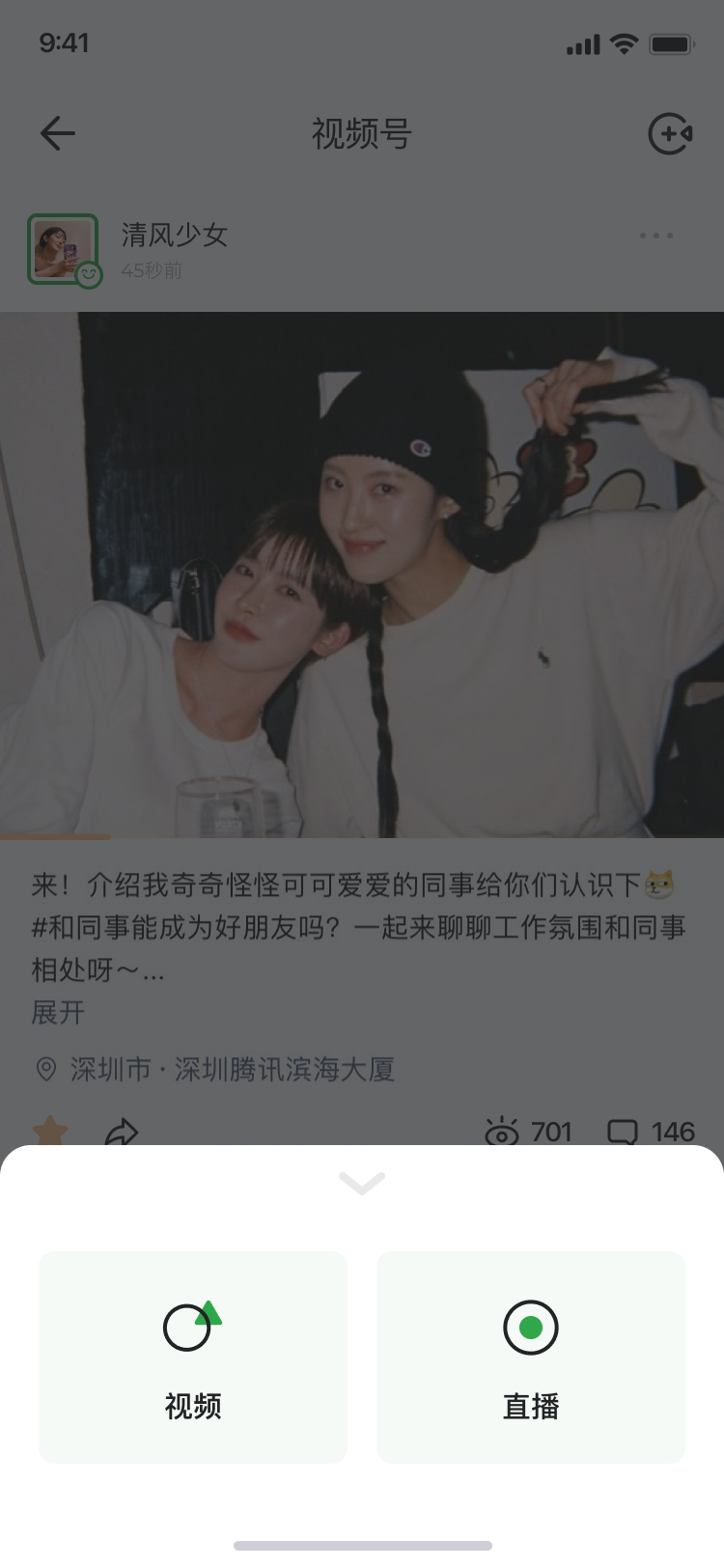Viewport: 724px width, 1568px height.
Task: Collapse the bottom sheet with the chevron
Action: point(362,1183)
